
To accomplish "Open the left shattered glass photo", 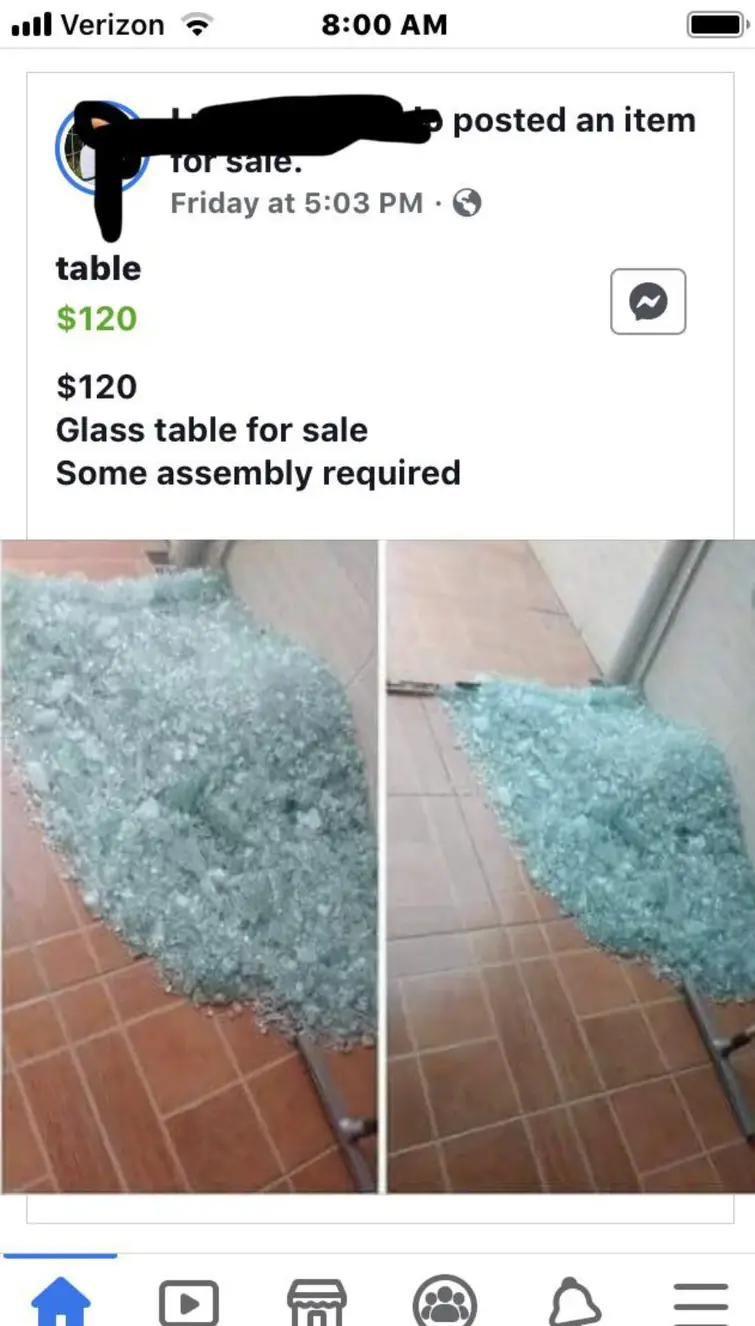I will tap(188, 865).
